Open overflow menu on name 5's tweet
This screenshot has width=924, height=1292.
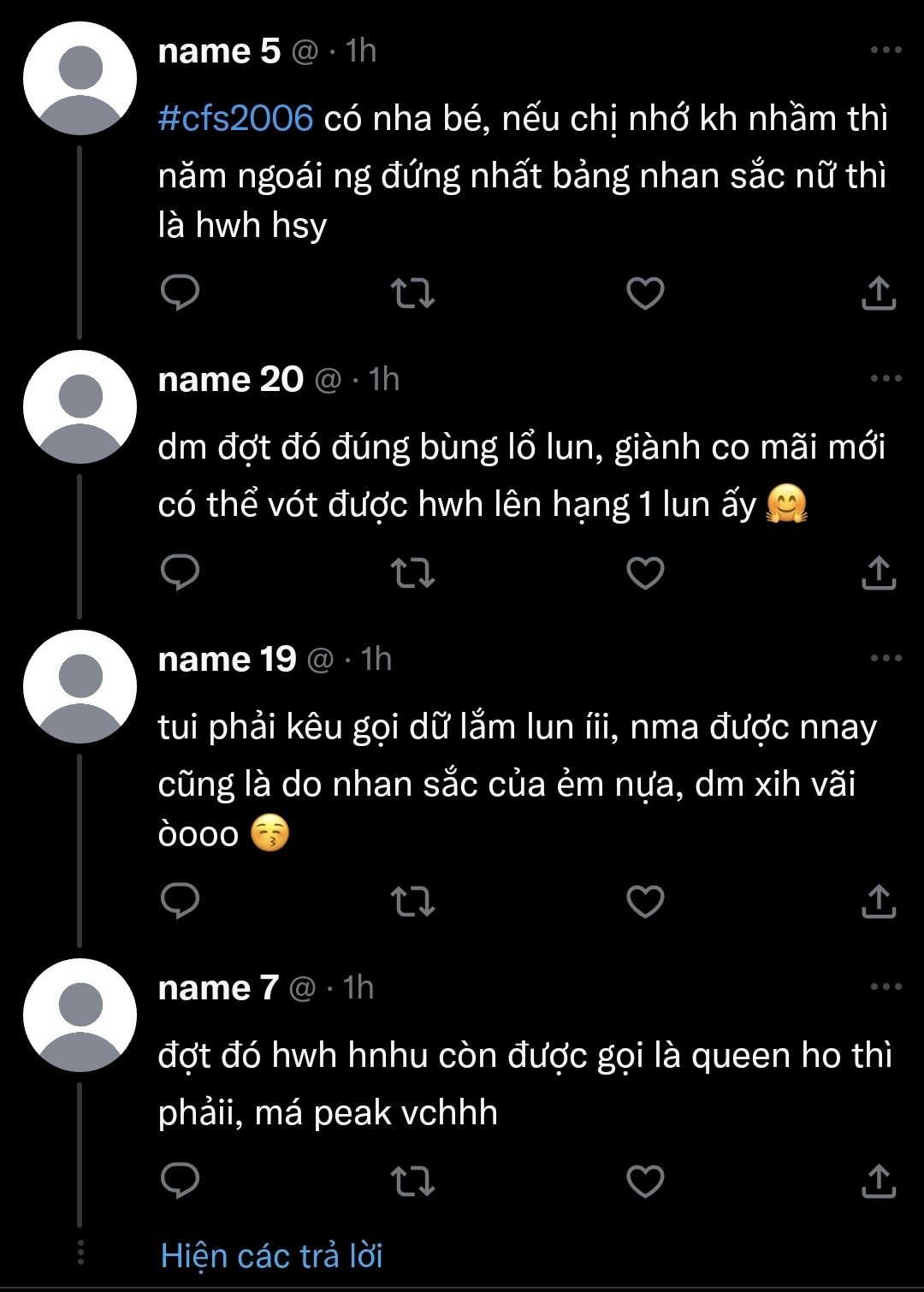pyautogui.click(x=885, y=50)
